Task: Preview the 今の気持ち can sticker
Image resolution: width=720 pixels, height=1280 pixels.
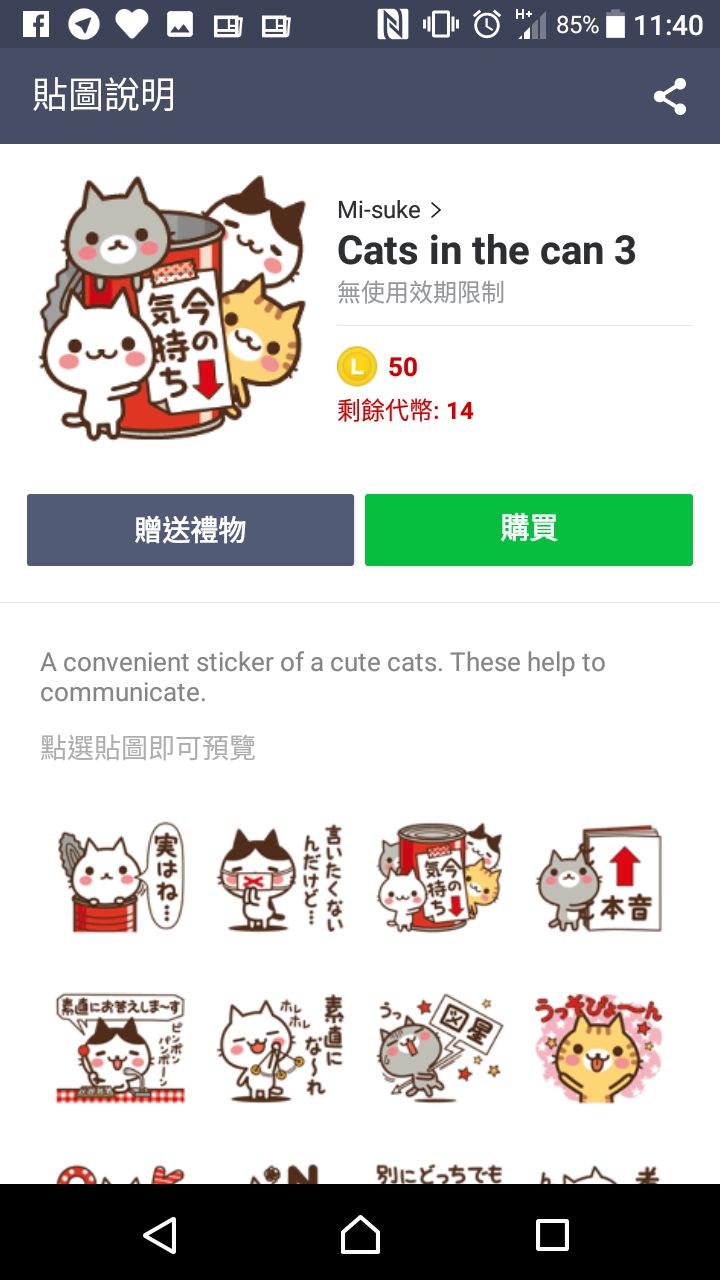Action: tap(440, 878)
